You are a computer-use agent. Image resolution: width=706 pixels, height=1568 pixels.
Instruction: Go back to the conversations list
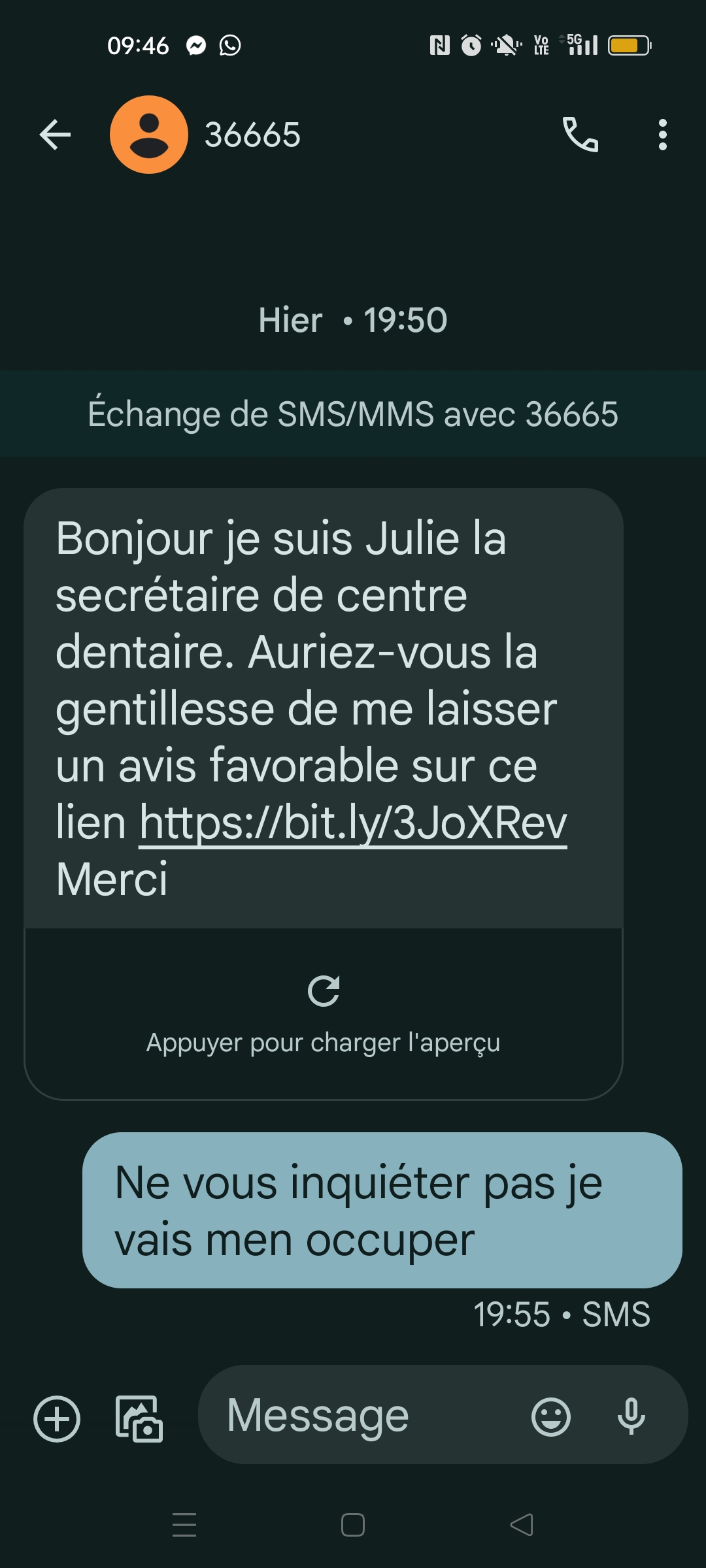(x=55, y=135)
